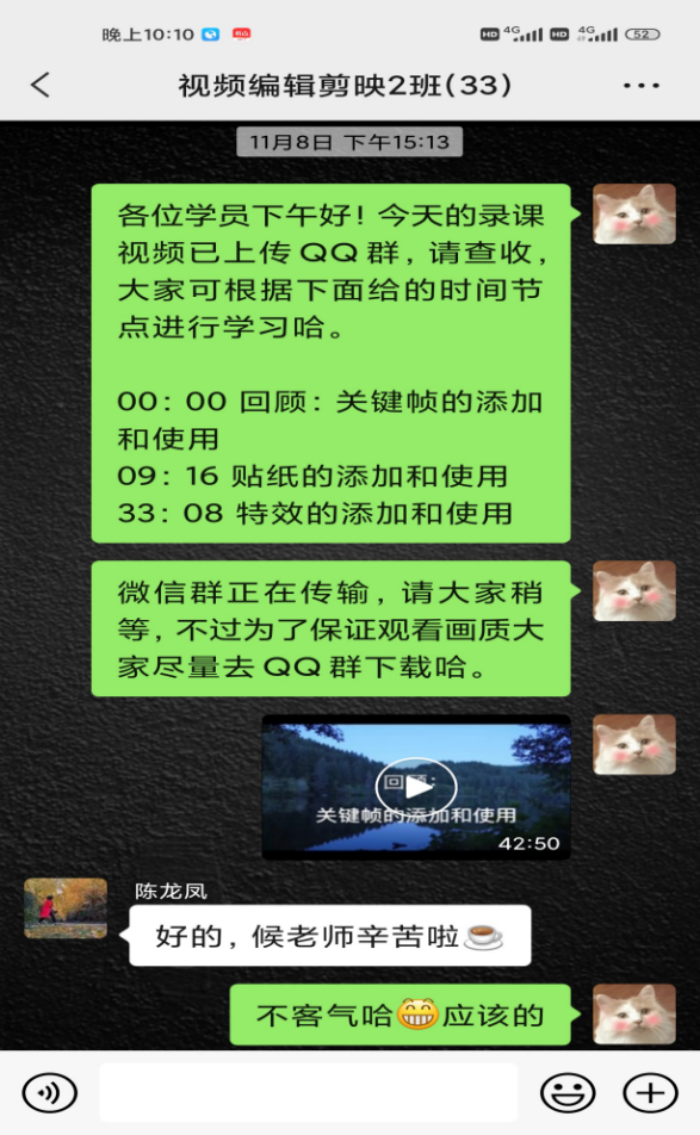
Task: View 陈龙凤's profile avatar
Action: click(65, 908)
